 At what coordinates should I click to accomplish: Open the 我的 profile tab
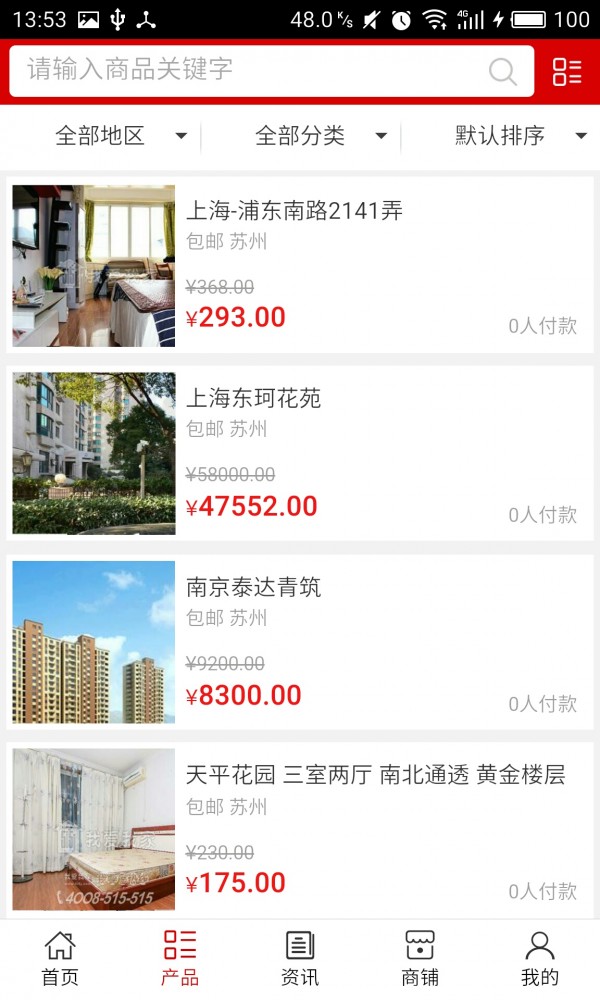540,958
